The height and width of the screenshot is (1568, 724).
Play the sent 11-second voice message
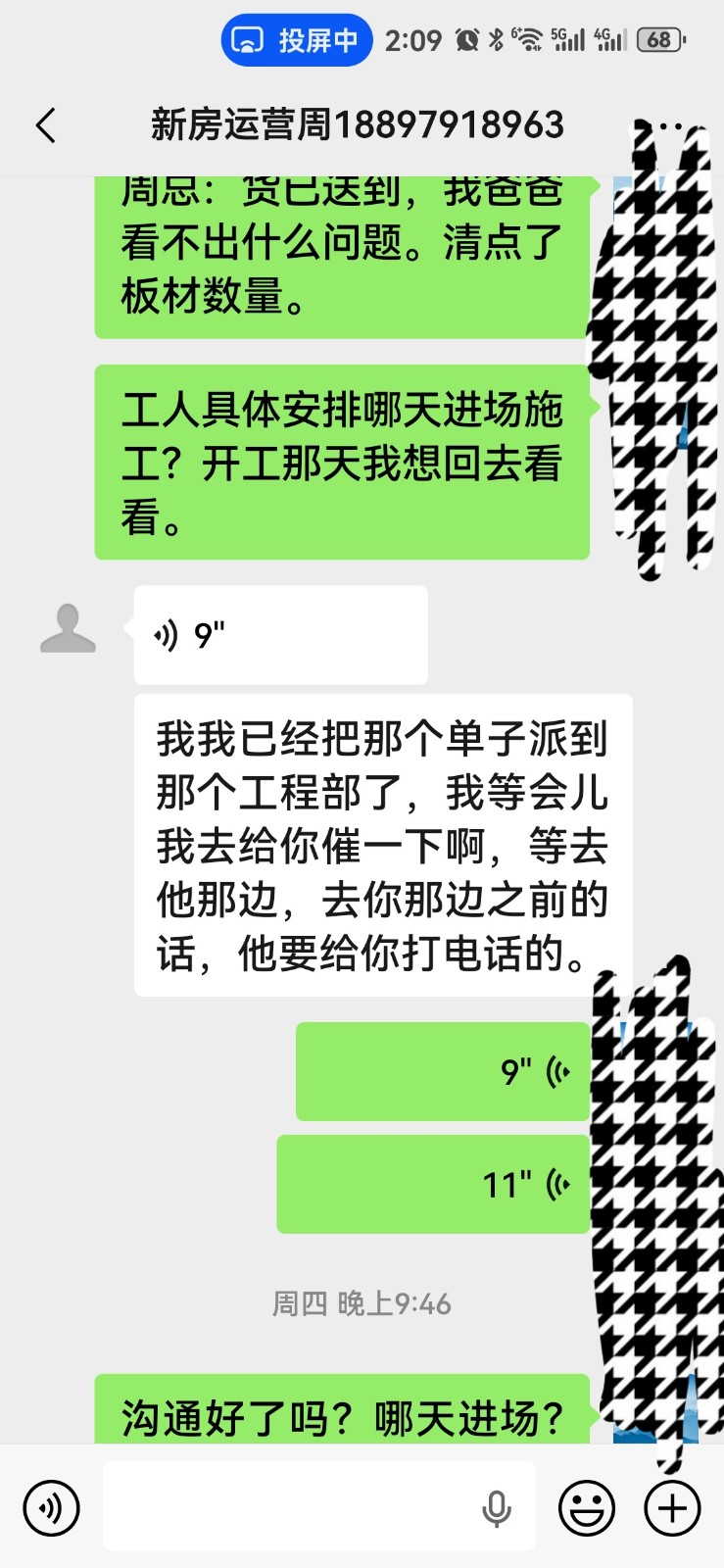tap(433, 1184)
